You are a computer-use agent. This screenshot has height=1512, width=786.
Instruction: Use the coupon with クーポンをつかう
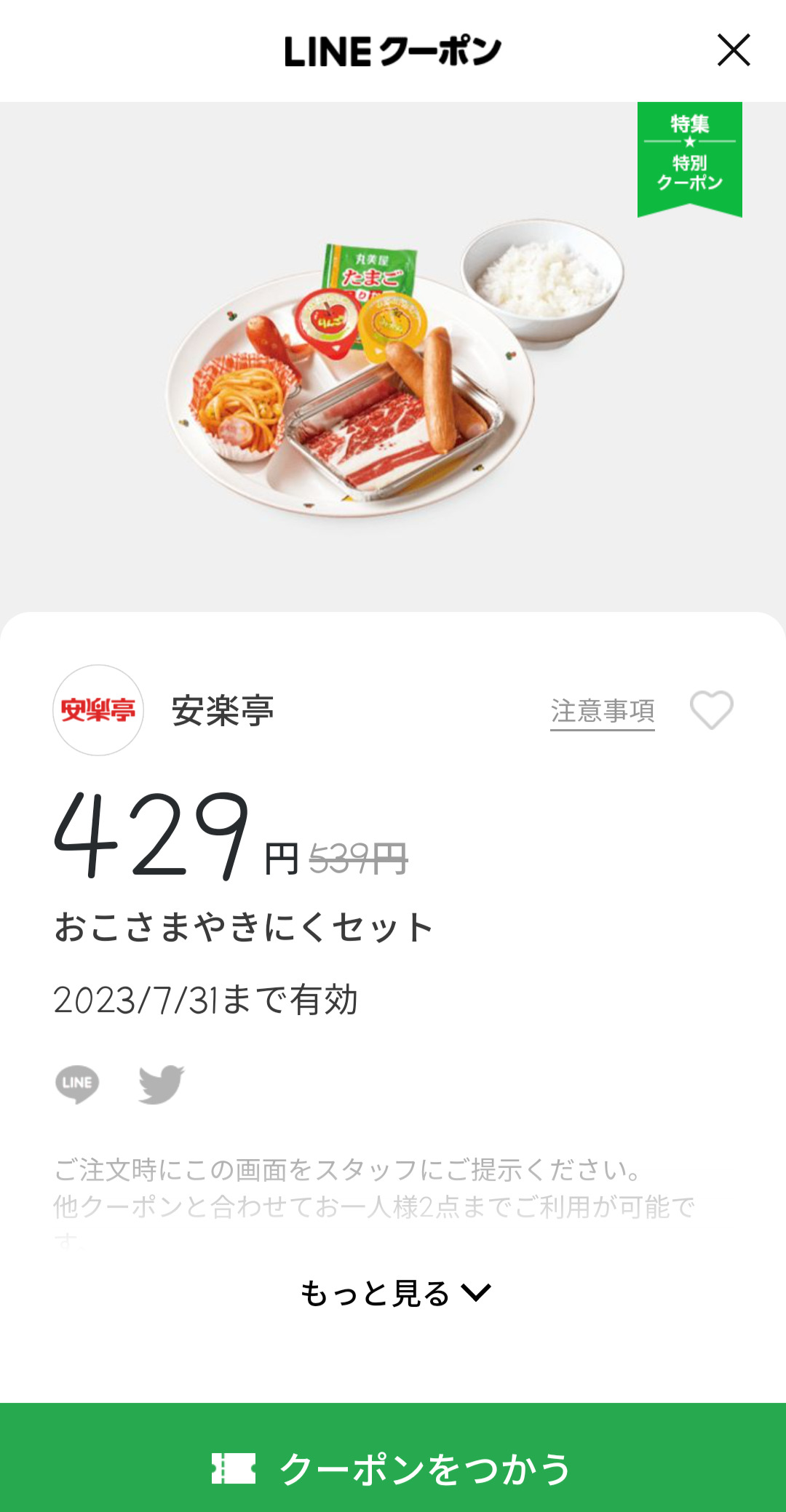pos(393,1467)
